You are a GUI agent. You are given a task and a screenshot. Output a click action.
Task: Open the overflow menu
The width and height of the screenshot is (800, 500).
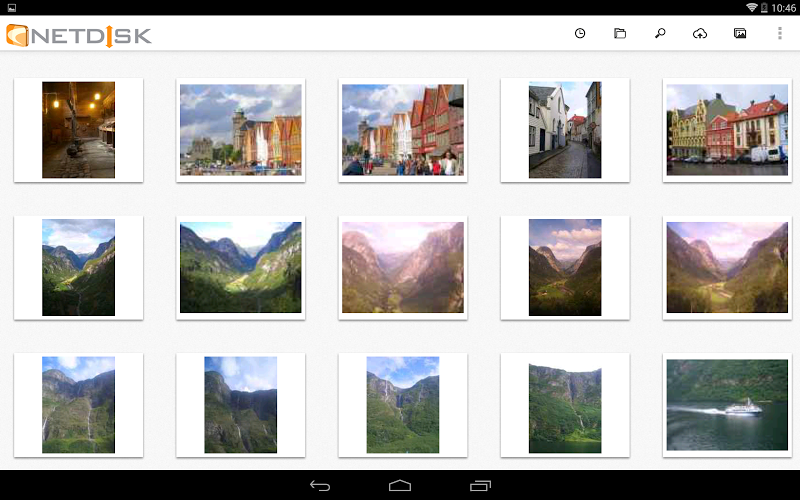(780, 33)
